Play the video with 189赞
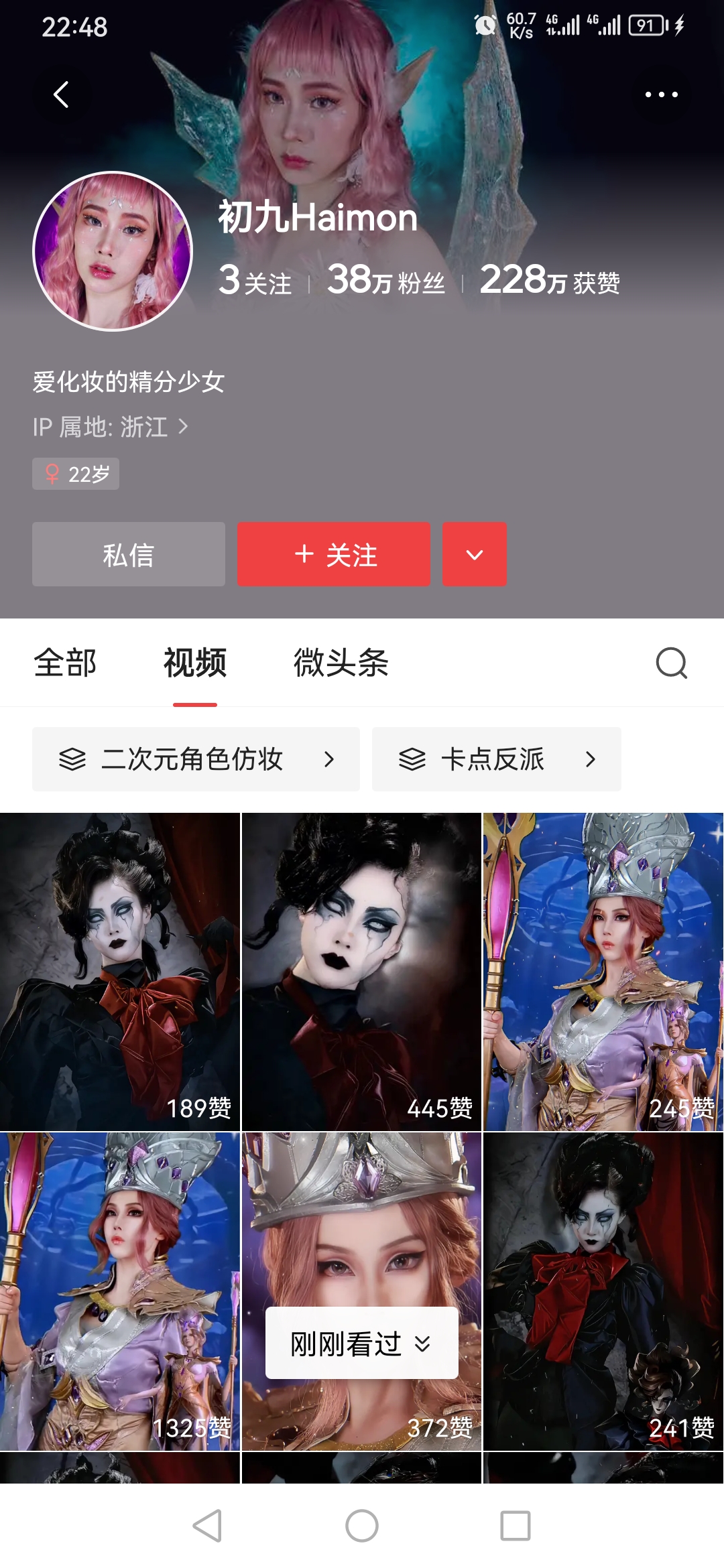 pyautogui.click(x=120, y=972)
